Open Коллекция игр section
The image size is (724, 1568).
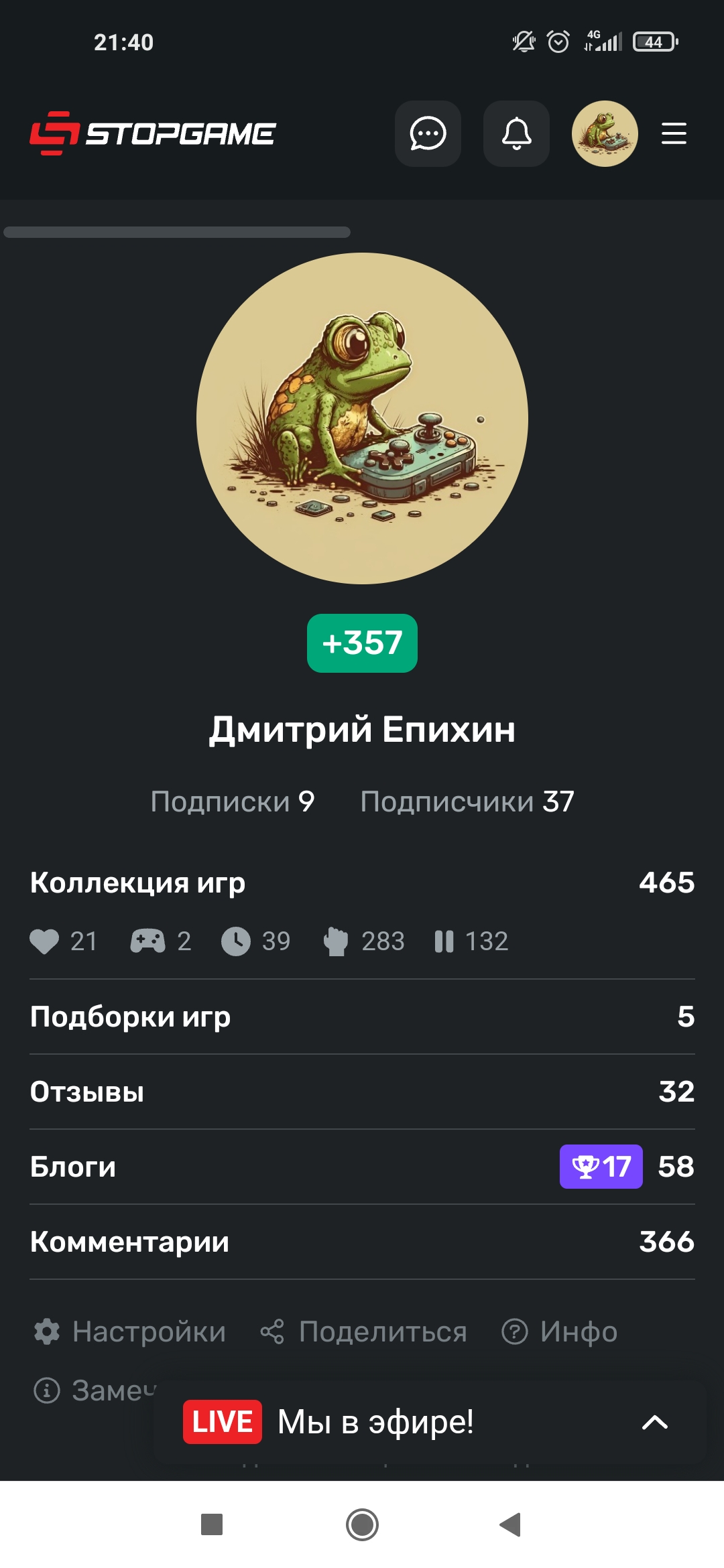click(362, 883)
